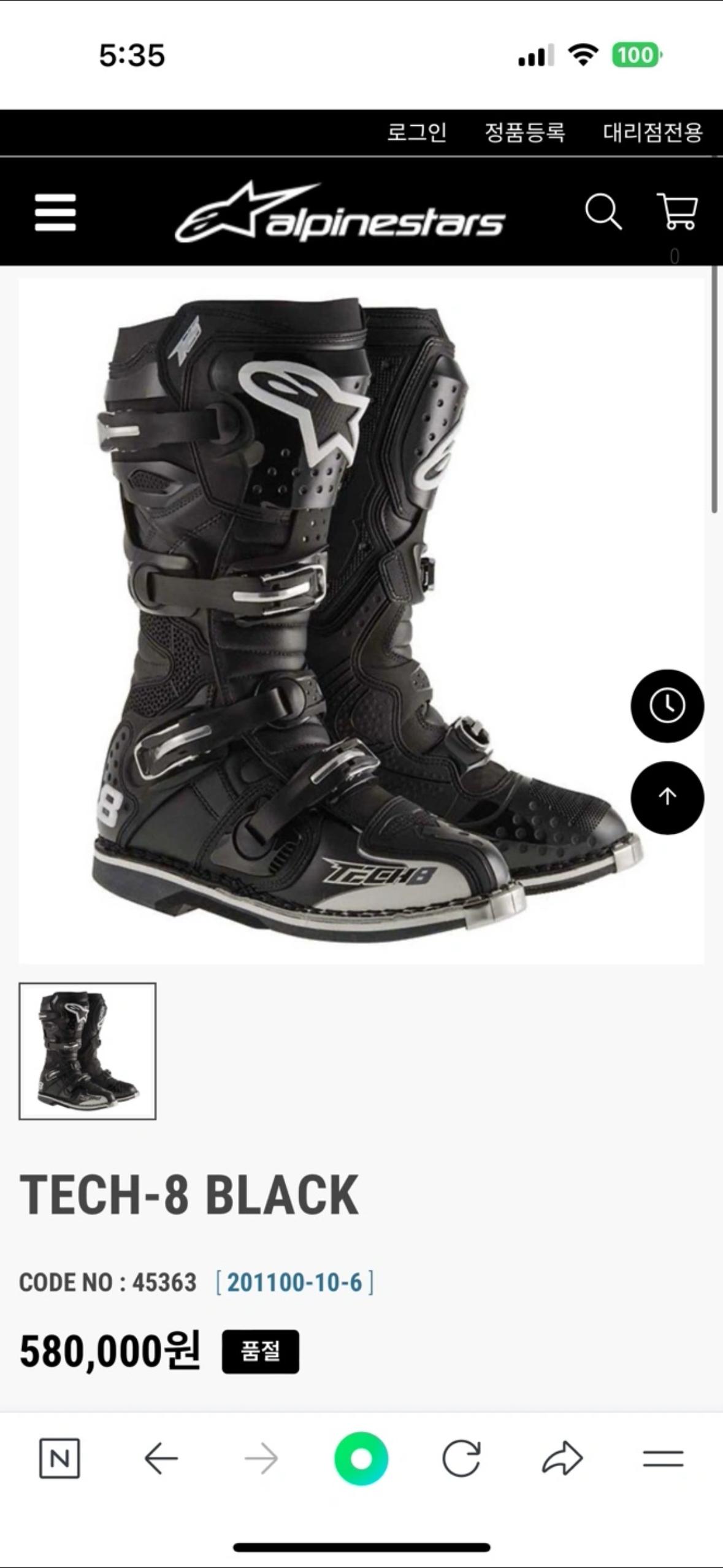
Task: Open 대리점전용 dealer page
Action: pos(653,133)
